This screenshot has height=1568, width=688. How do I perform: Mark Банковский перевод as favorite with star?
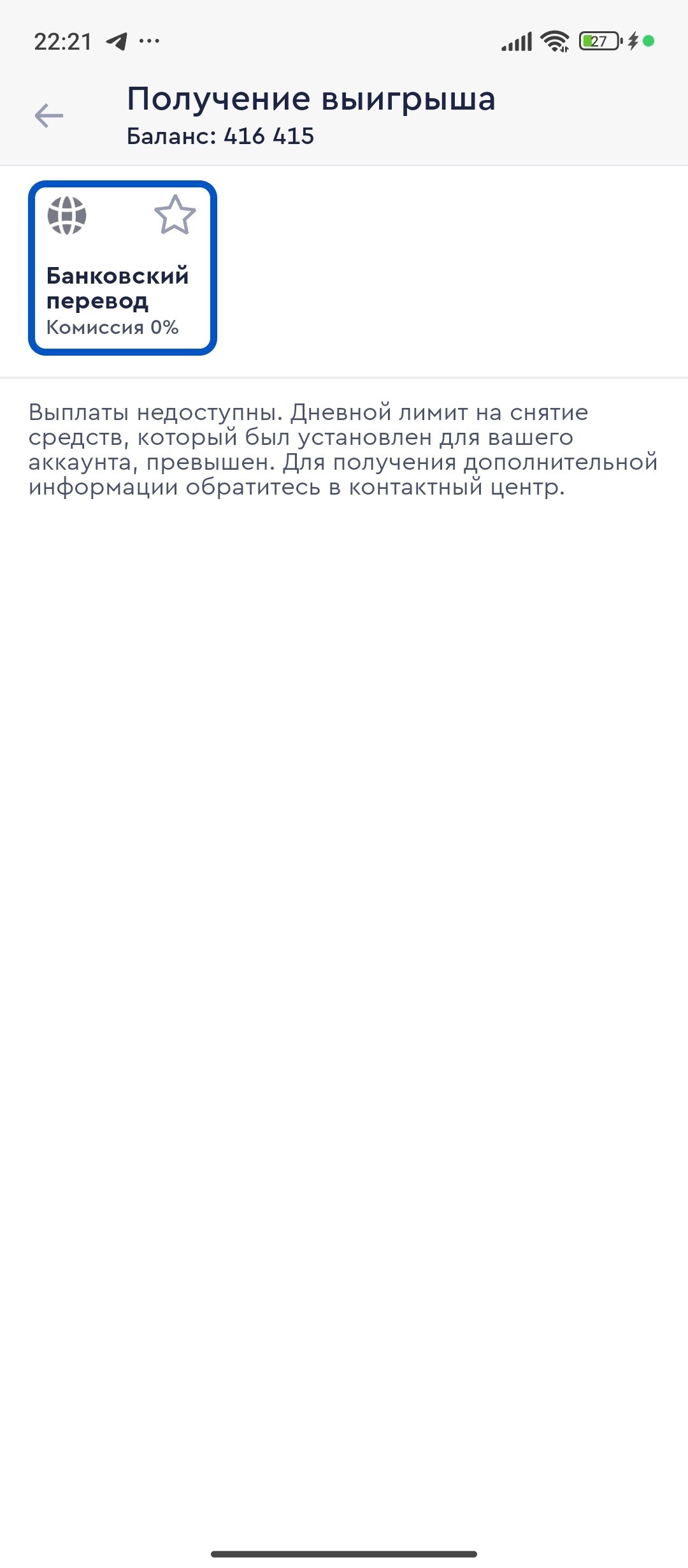(175, 215)
